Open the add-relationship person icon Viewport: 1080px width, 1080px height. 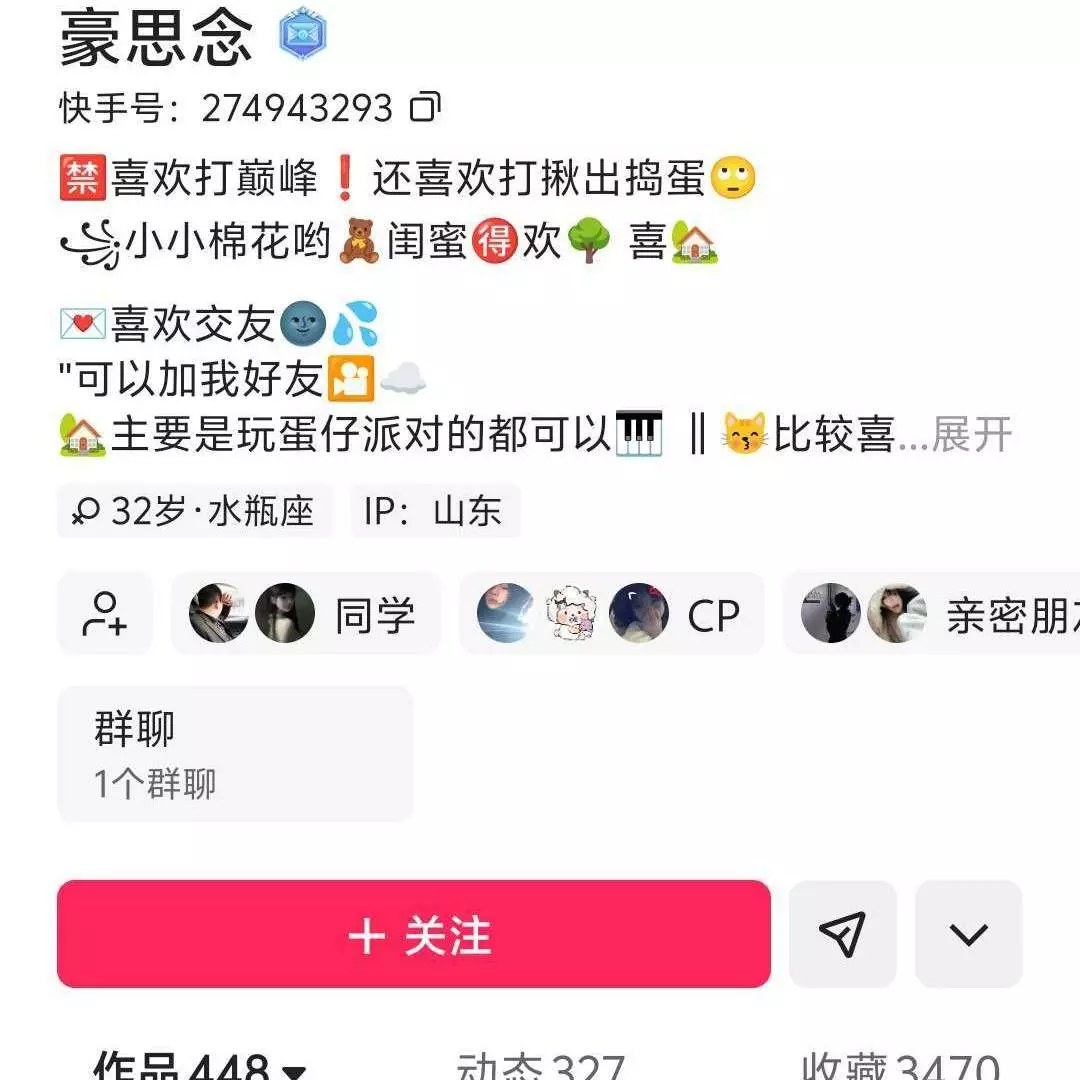[105, 614]
